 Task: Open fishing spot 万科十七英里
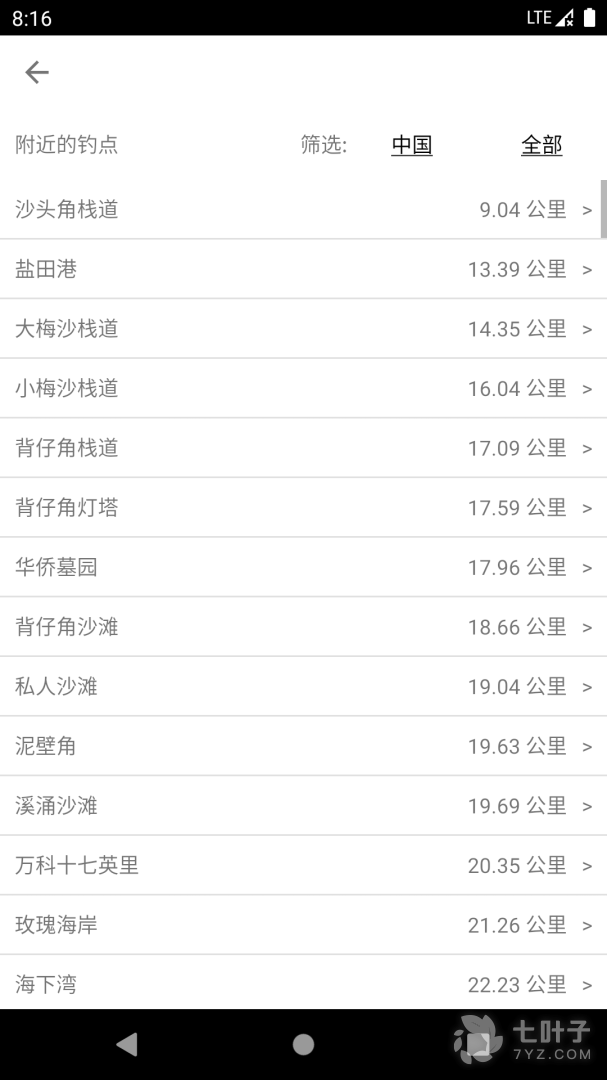point(300,865)
